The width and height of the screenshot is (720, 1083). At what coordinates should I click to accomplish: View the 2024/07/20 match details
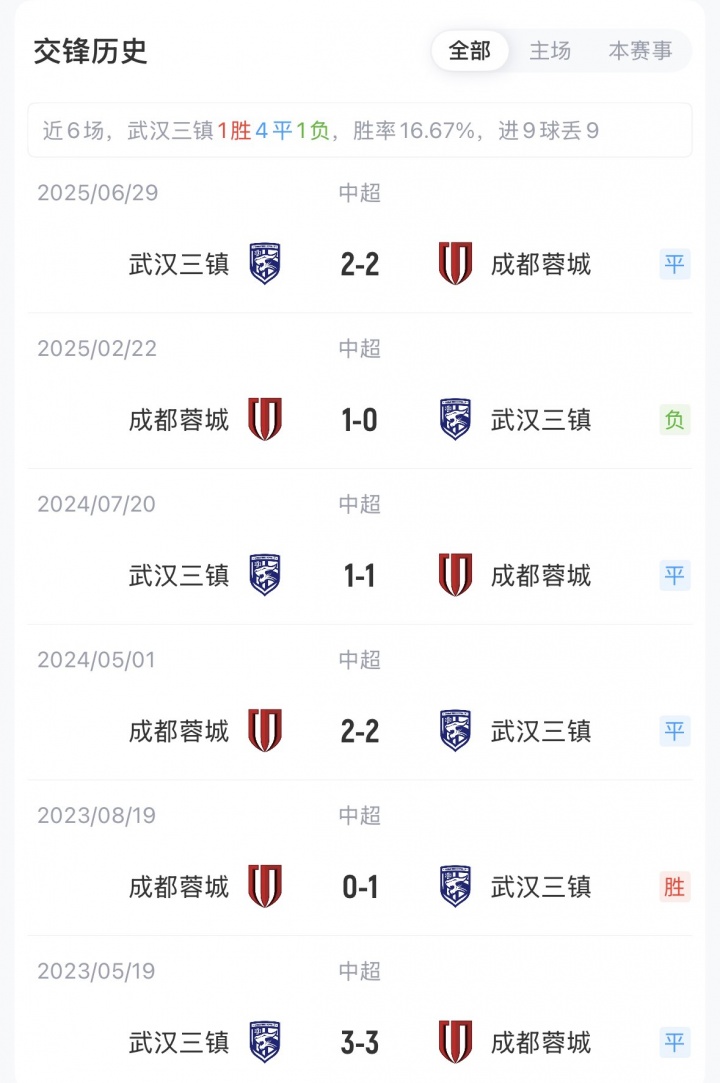[359, 575]
